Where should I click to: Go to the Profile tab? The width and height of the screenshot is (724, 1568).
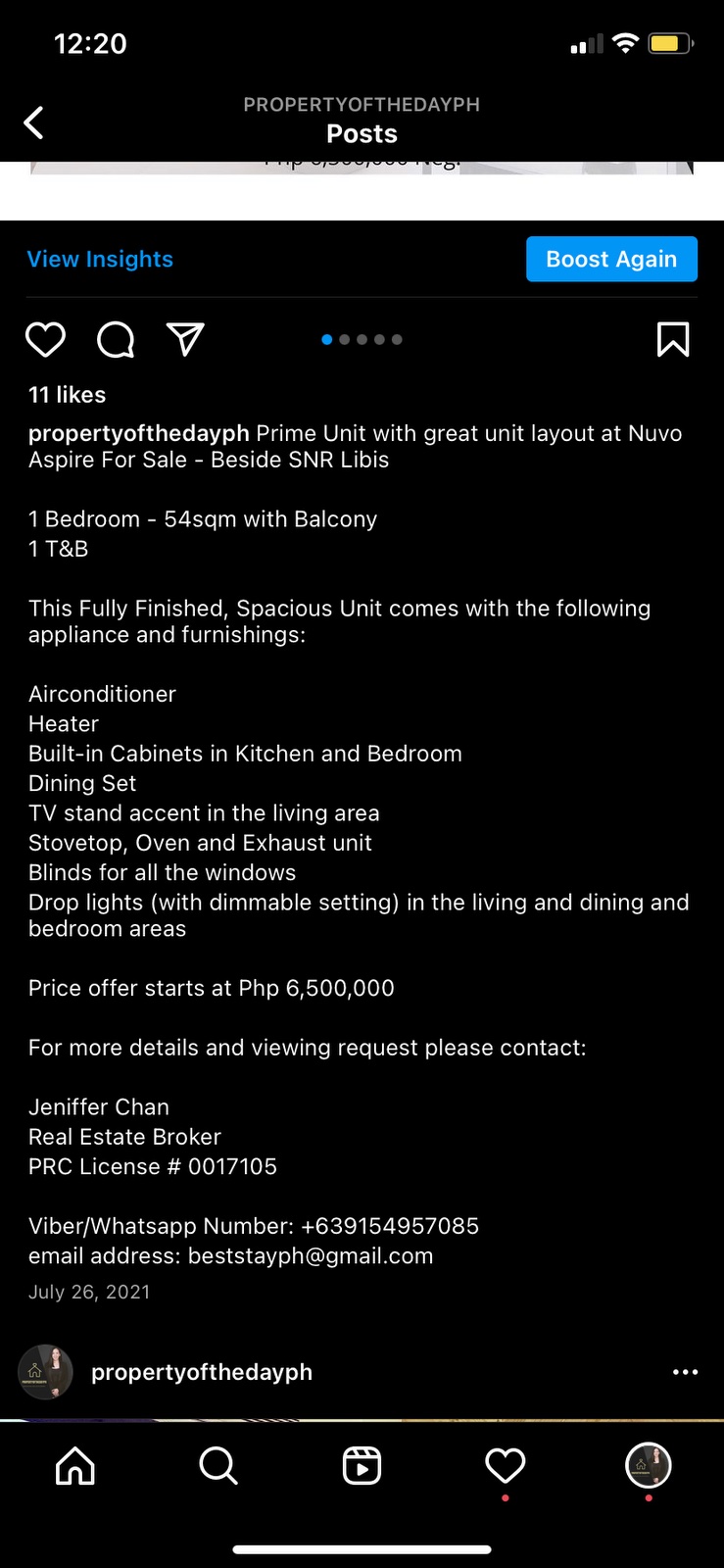click(x=648, y=1466)
